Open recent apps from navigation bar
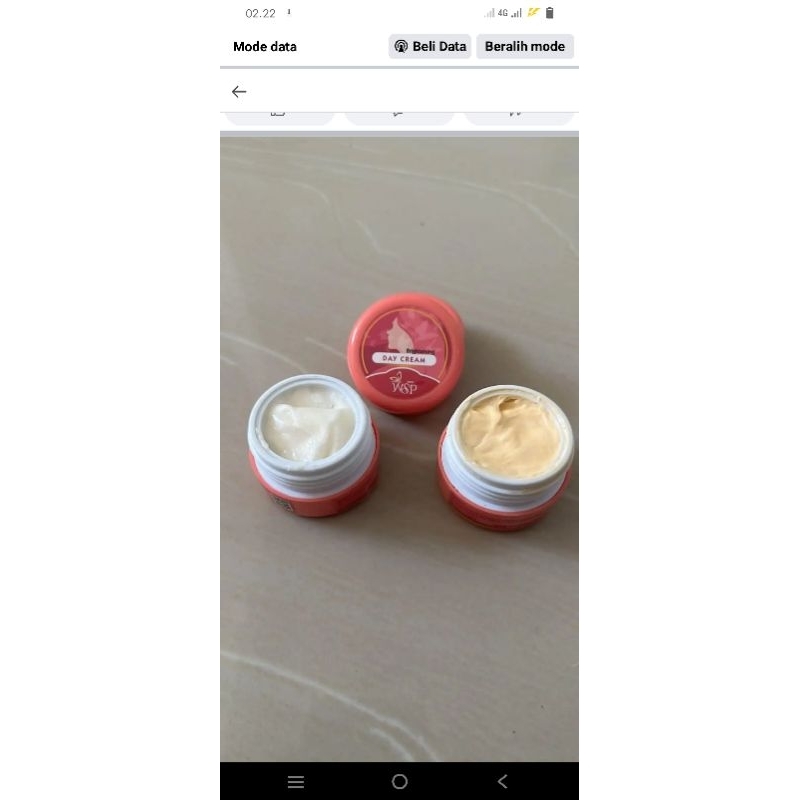The width and height of the screenshot is (800, 800). tap(296, 782)
